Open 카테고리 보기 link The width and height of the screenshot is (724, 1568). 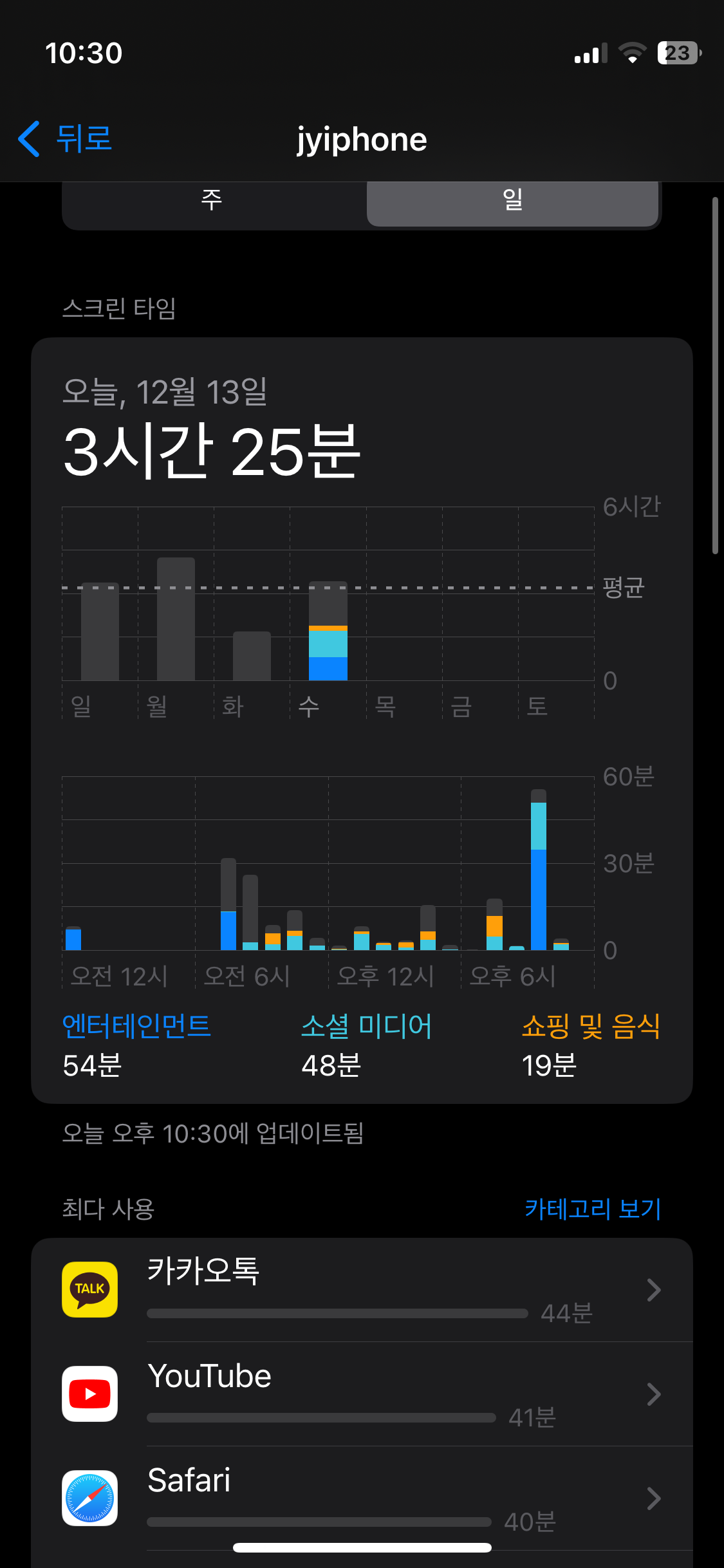click(x=593, y=1209)
